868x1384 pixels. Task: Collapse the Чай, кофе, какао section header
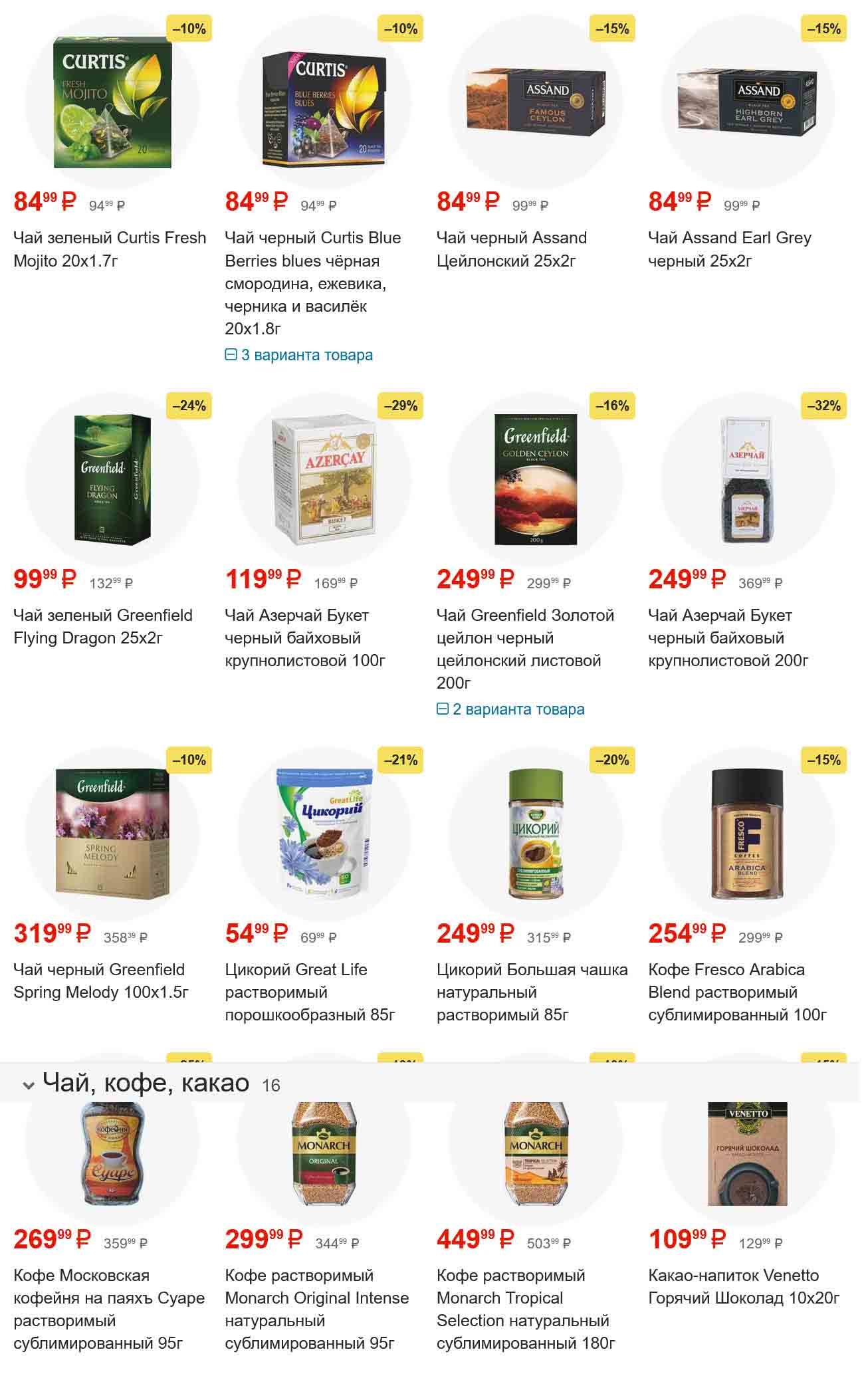coord(29,1085)
